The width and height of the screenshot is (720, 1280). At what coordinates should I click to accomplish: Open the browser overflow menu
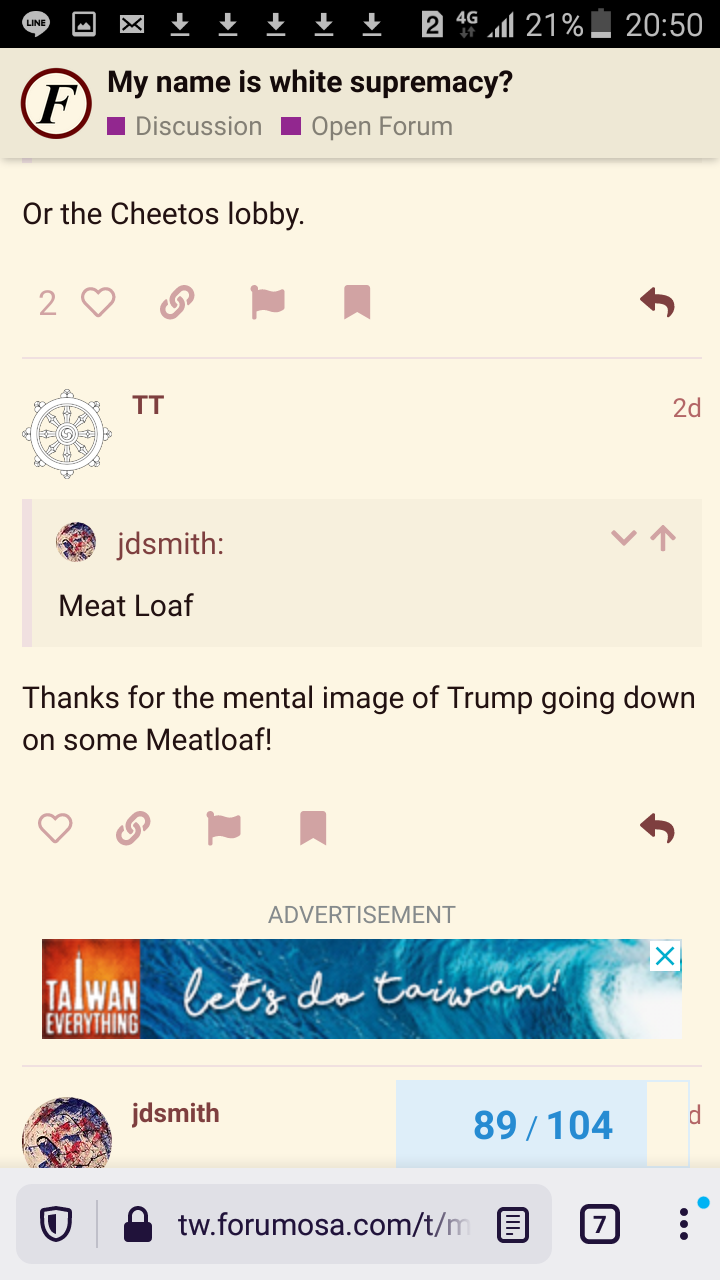pyautogui.click(x=684, y=1224)
